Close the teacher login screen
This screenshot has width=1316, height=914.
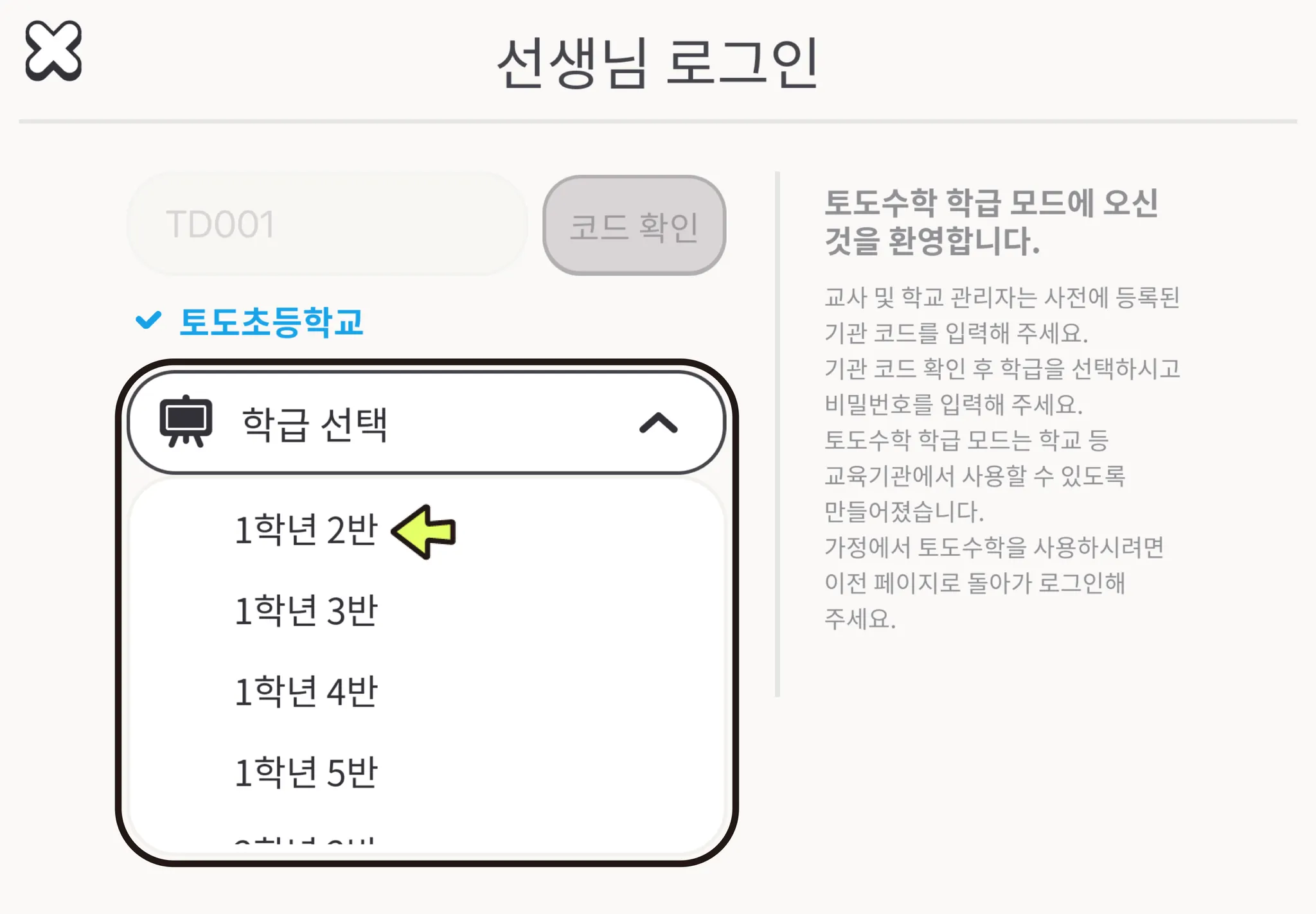click(x=53, y=51)
